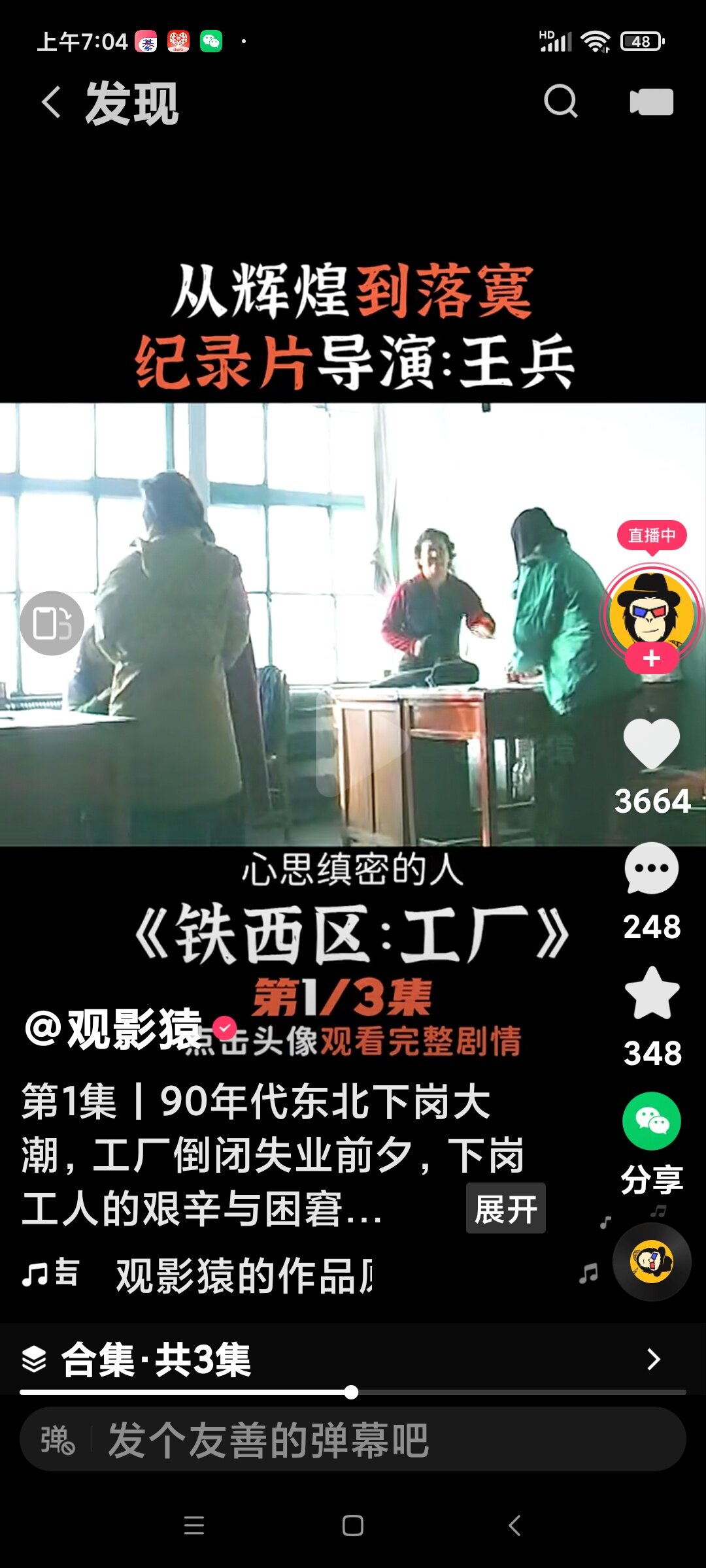Viewport: 706px width, 1568px height.
Task: Expand the video description with 展开
Action: coord(506,1208)
